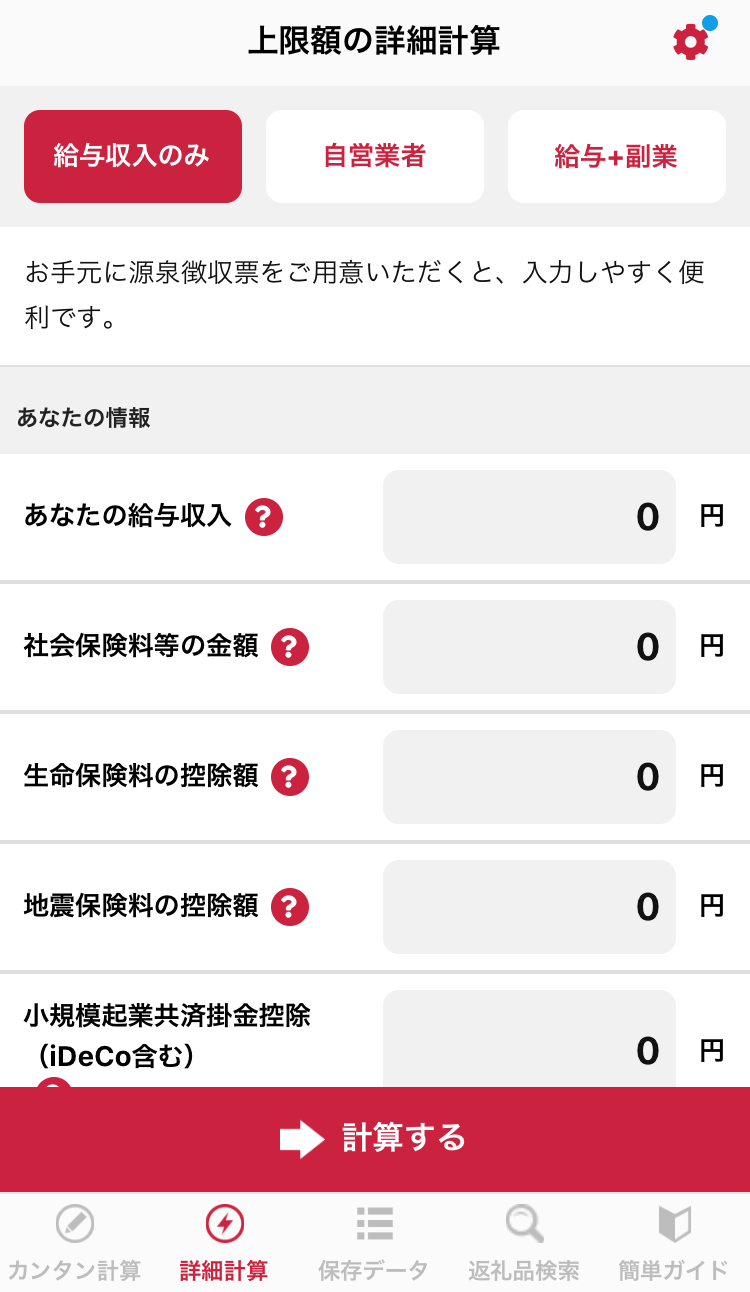
Task: View help for 生命保険料の控除額
Action: coord(290,777)
